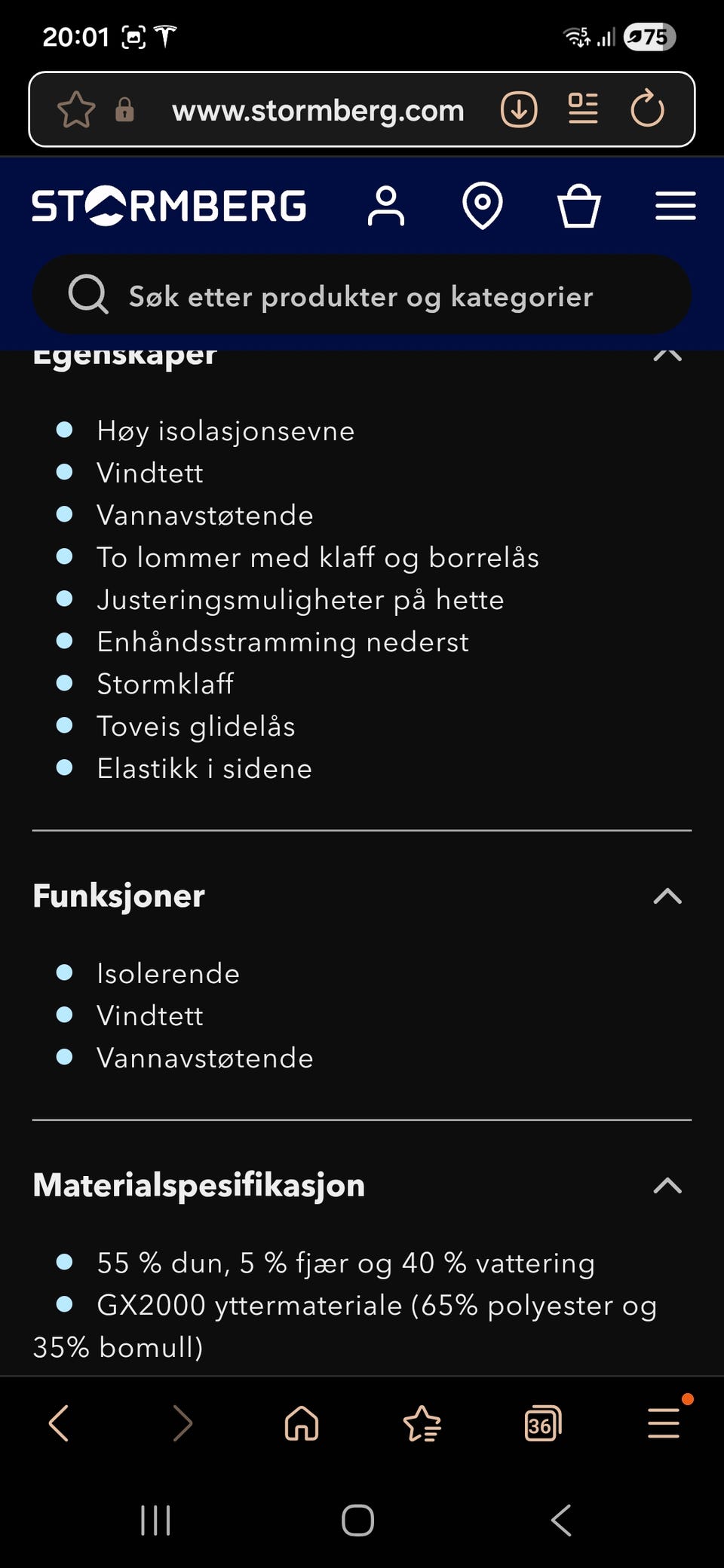
Task: Open the shopping cart
Action: click(x=578, y=205)
